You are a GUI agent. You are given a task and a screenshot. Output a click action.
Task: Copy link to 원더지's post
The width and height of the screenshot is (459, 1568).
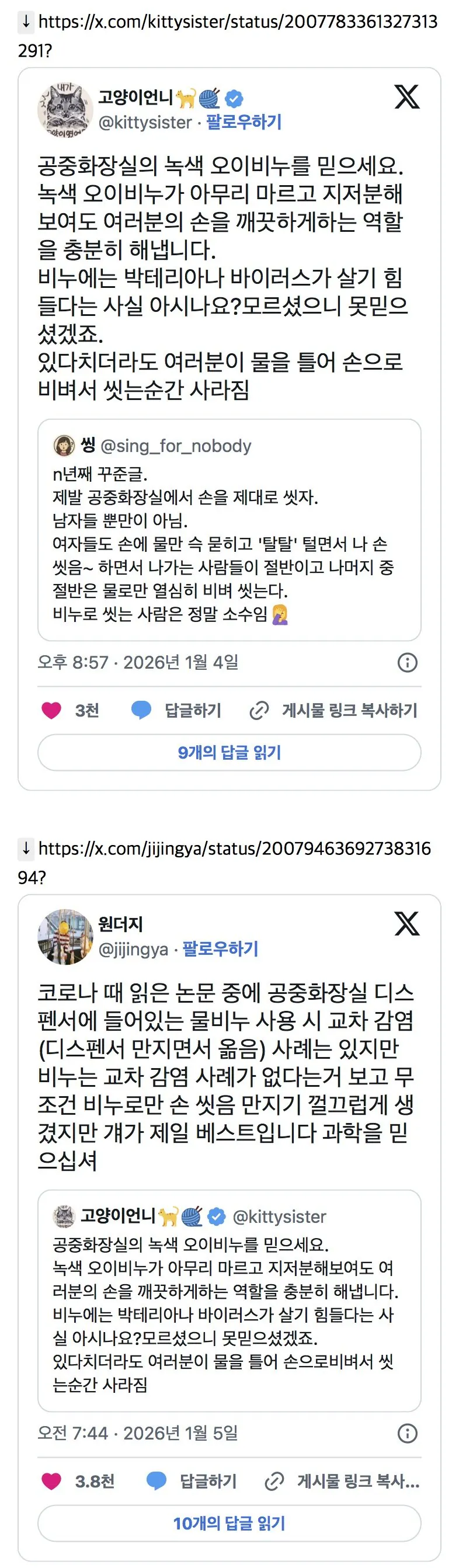tap(343, 1481)
